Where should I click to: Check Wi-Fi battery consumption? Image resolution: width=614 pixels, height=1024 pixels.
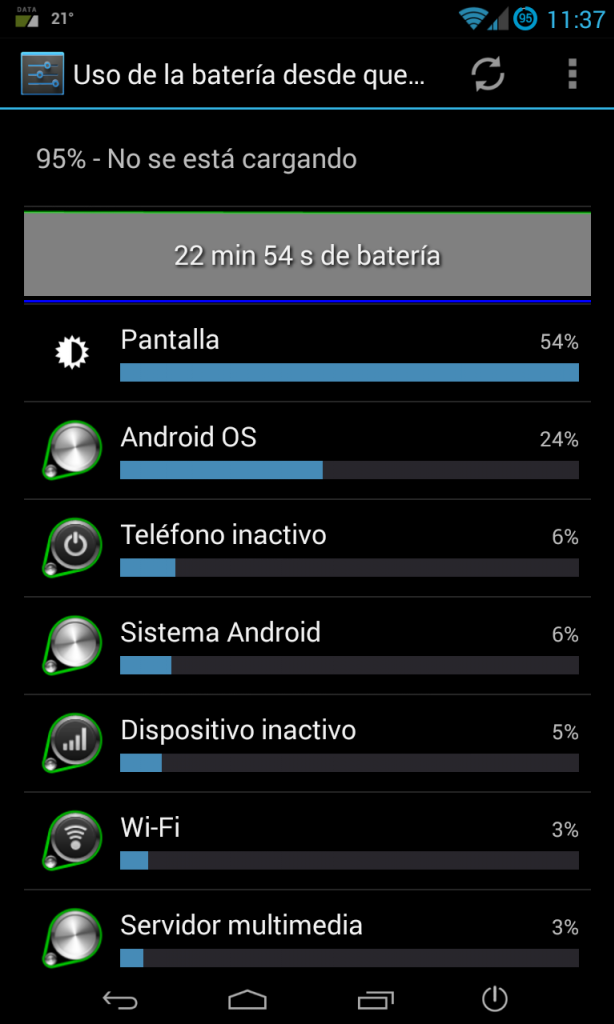(307, 840)
